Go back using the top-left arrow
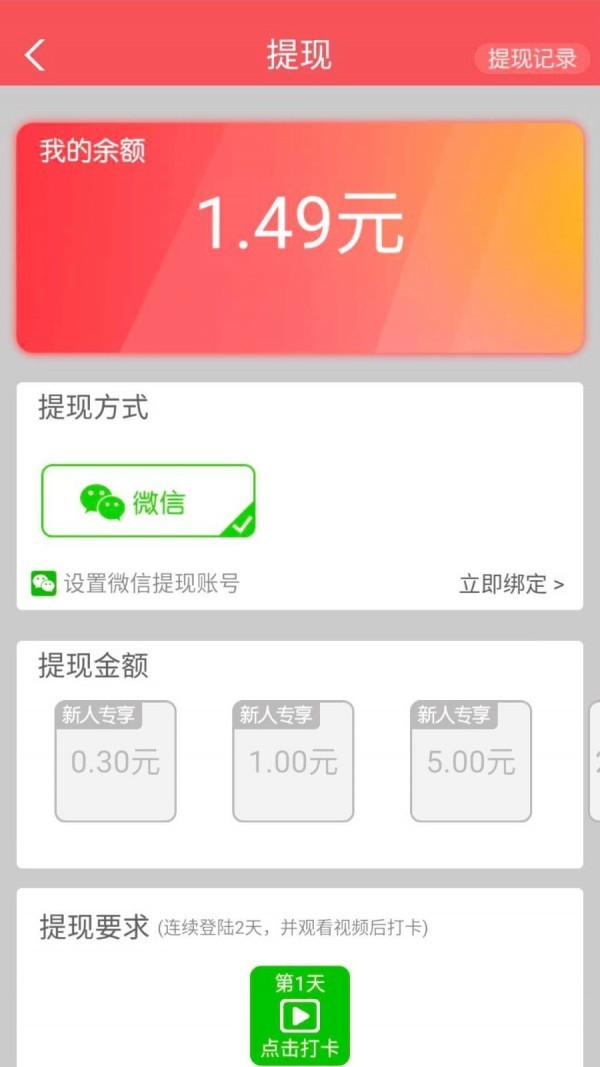The height and width of the screenshot is (1067, 600). pos(35,55)
